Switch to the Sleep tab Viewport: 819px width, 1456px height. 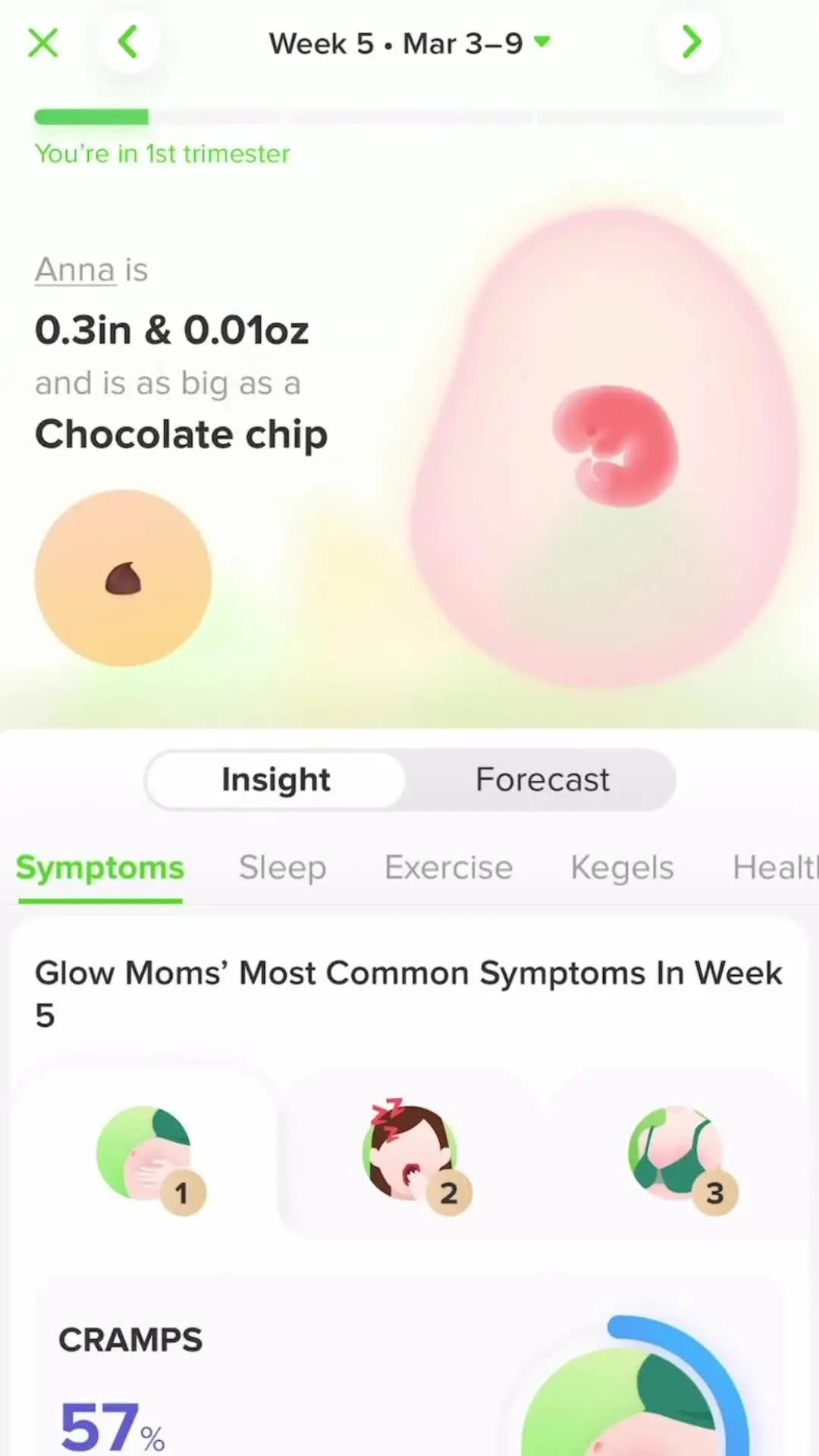coord(282,868)
